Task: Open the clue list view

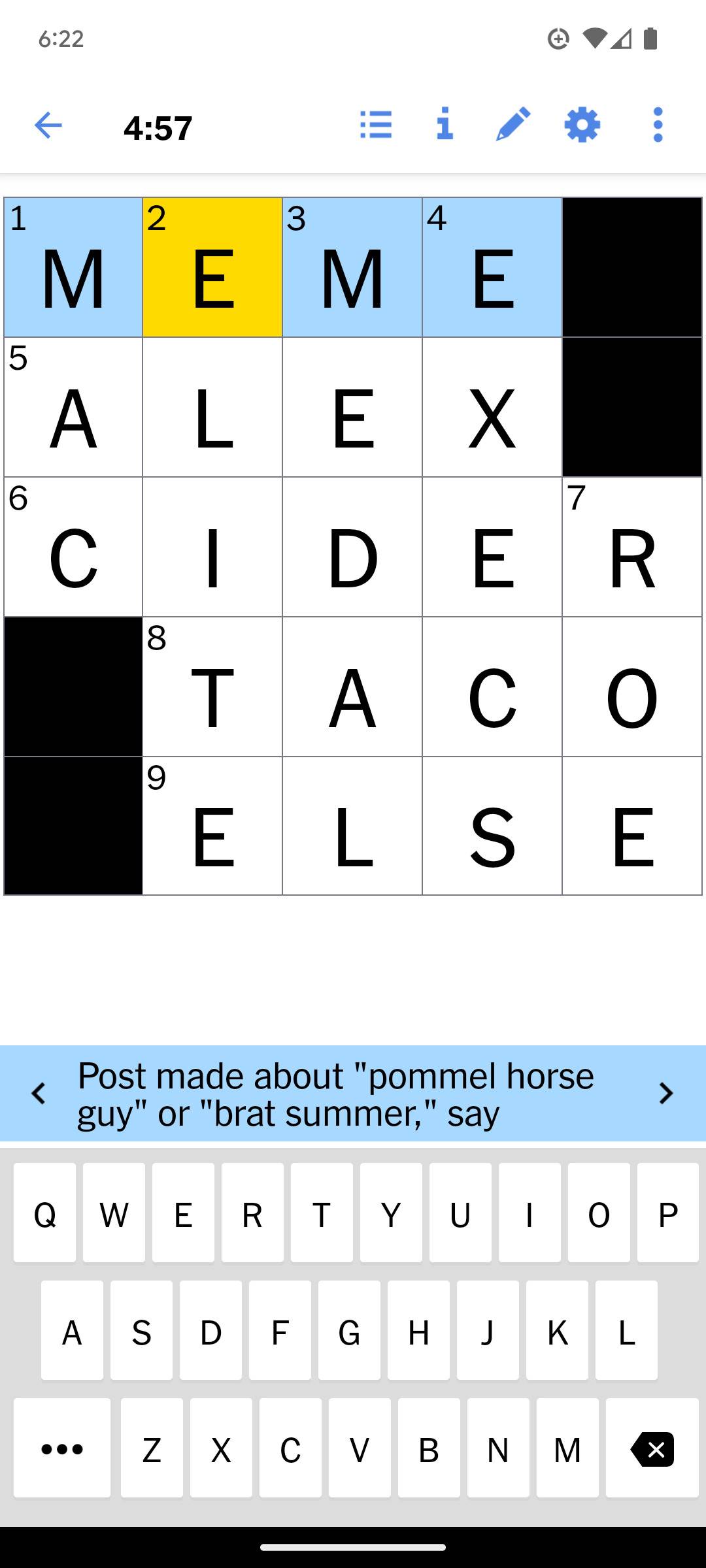Action: coord(376,125)
